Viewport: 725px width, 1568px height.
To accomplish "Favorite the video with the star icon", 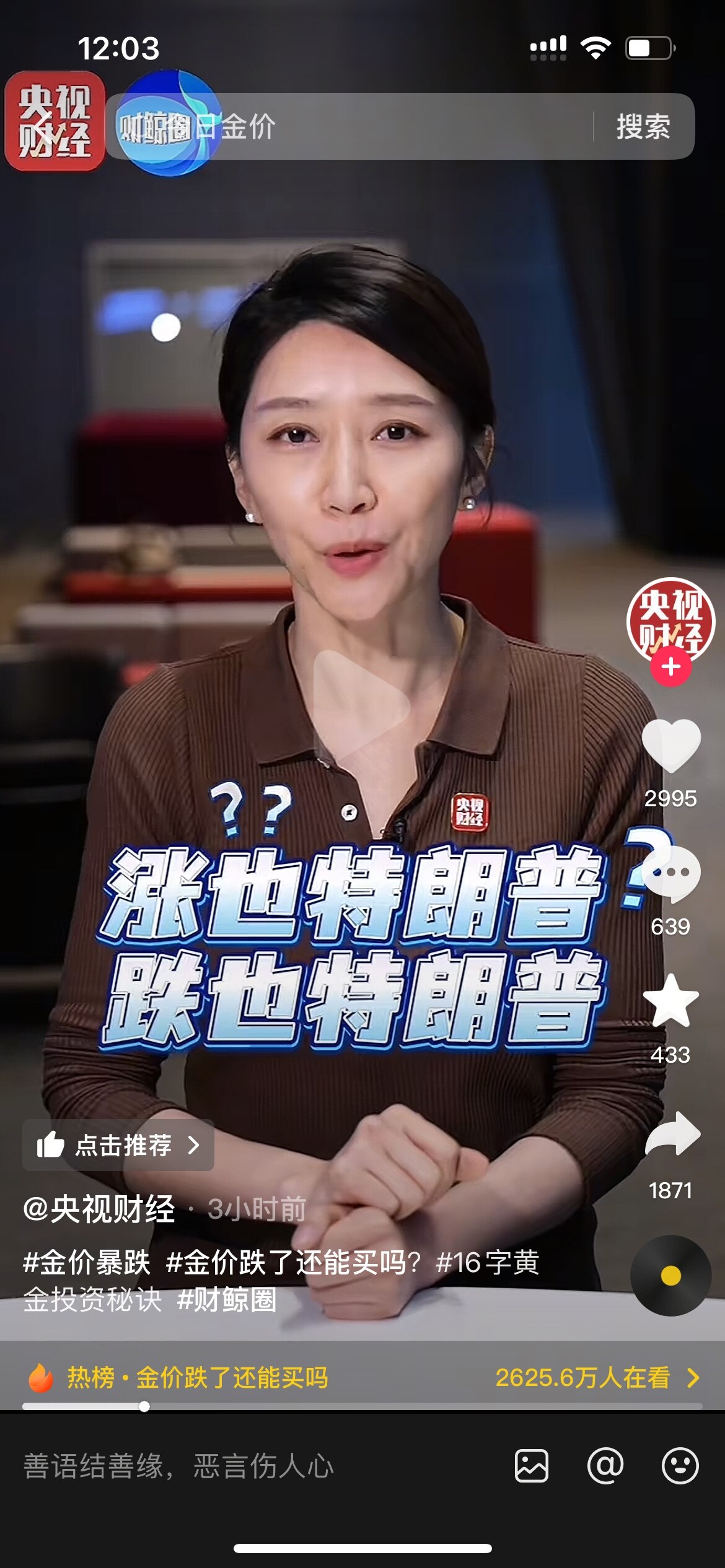I will tap(670, 1001).
